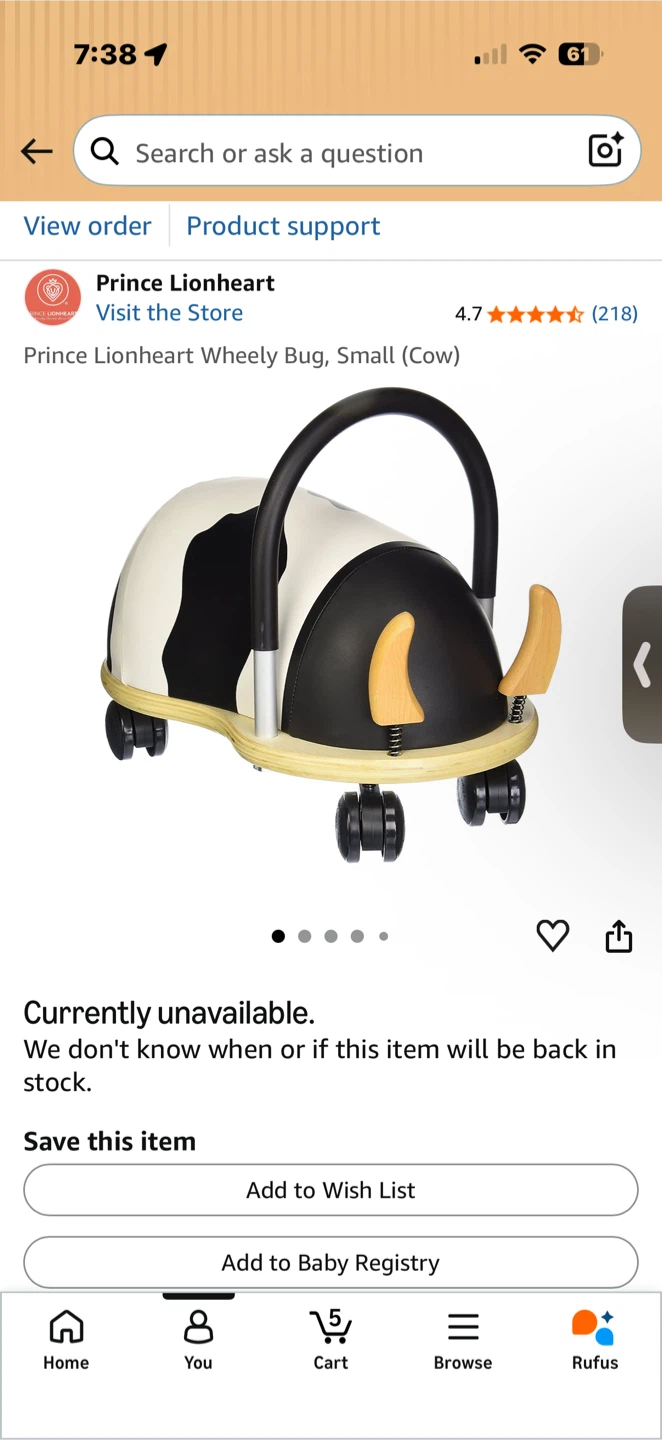Open the Cart tab
Screen dimensions: 662x1440
pyautogui.click(x=331, y=1341)
